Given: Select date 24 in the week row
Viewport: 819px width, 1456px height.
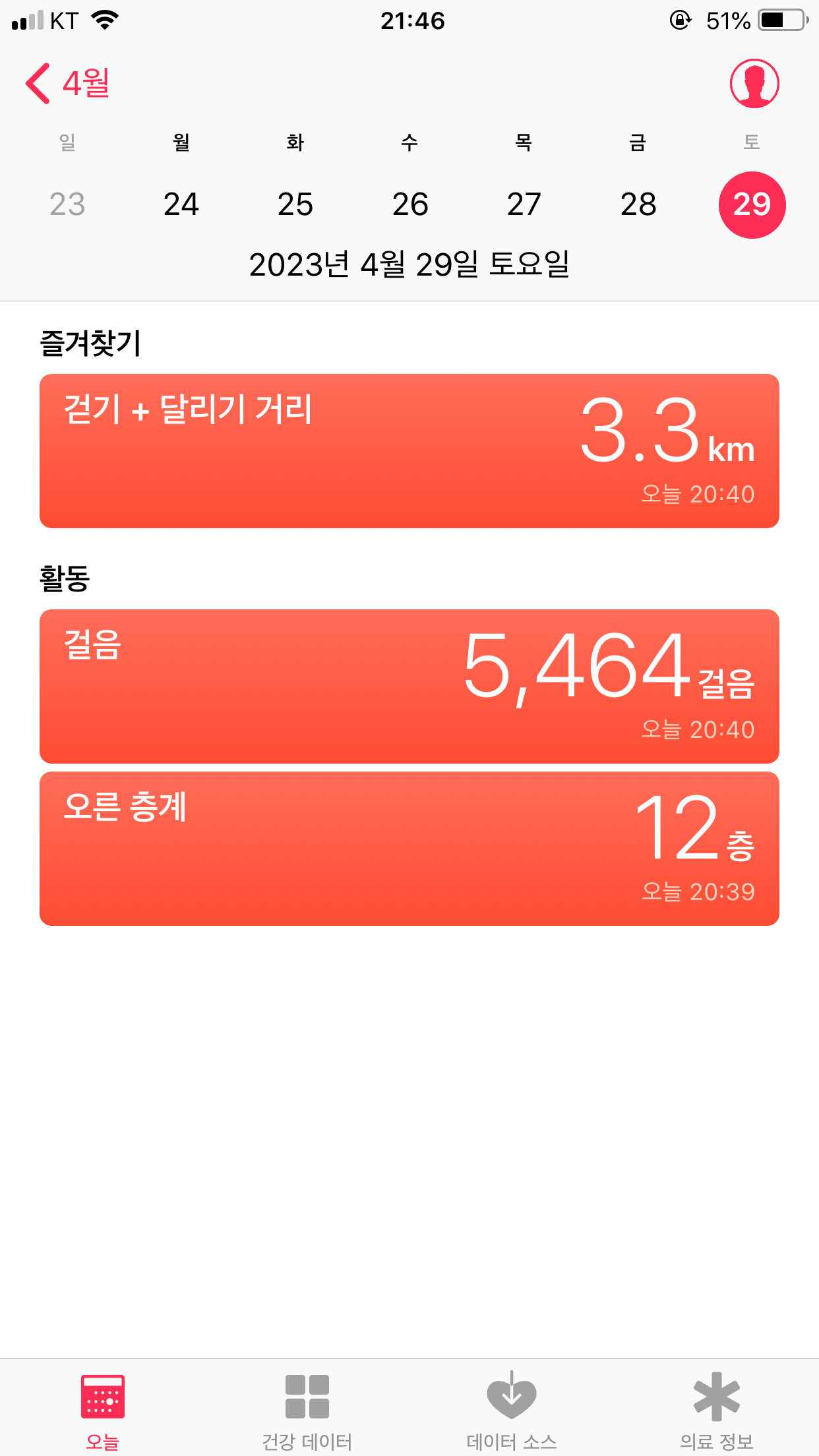Looking at the screenshot, I should (x=181, y=204).
